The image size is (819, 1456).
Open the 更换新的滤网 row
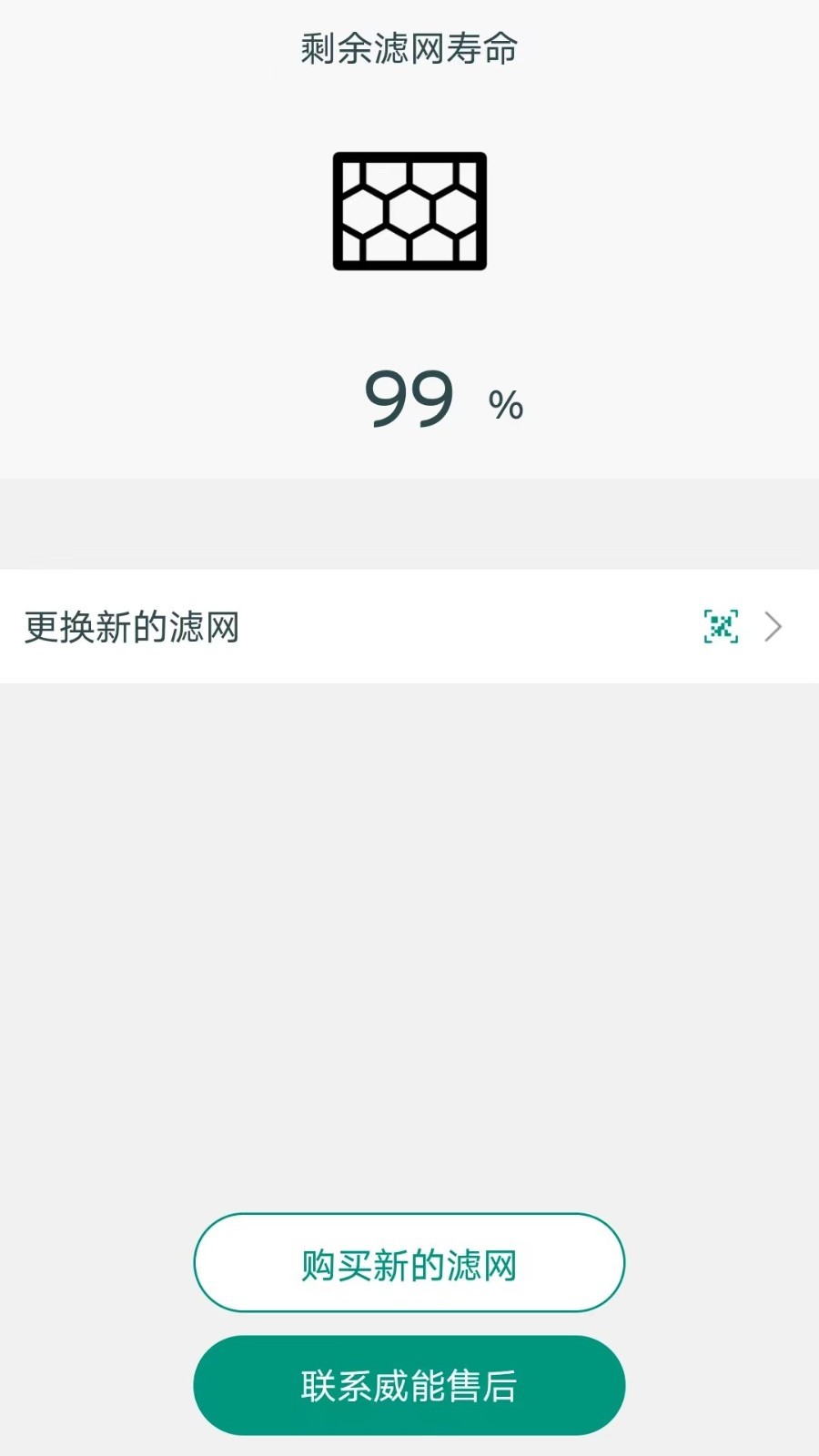[409, 626]
